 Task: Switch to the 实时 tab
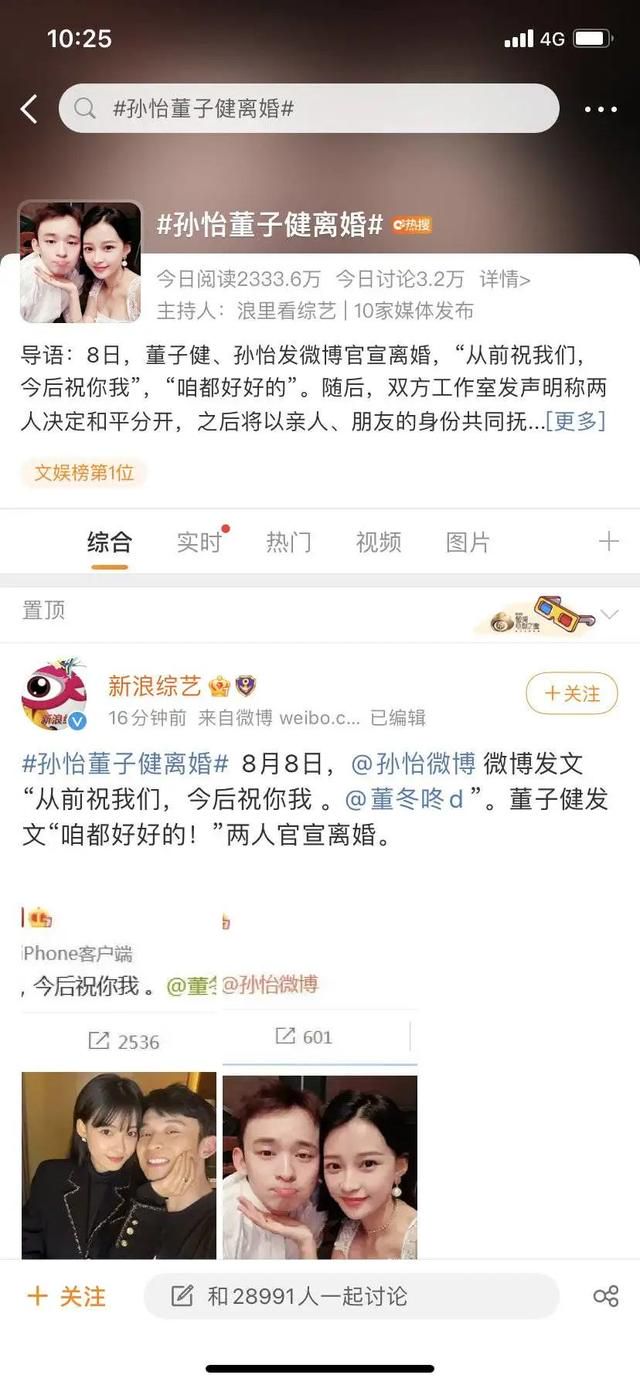[199, 542]
